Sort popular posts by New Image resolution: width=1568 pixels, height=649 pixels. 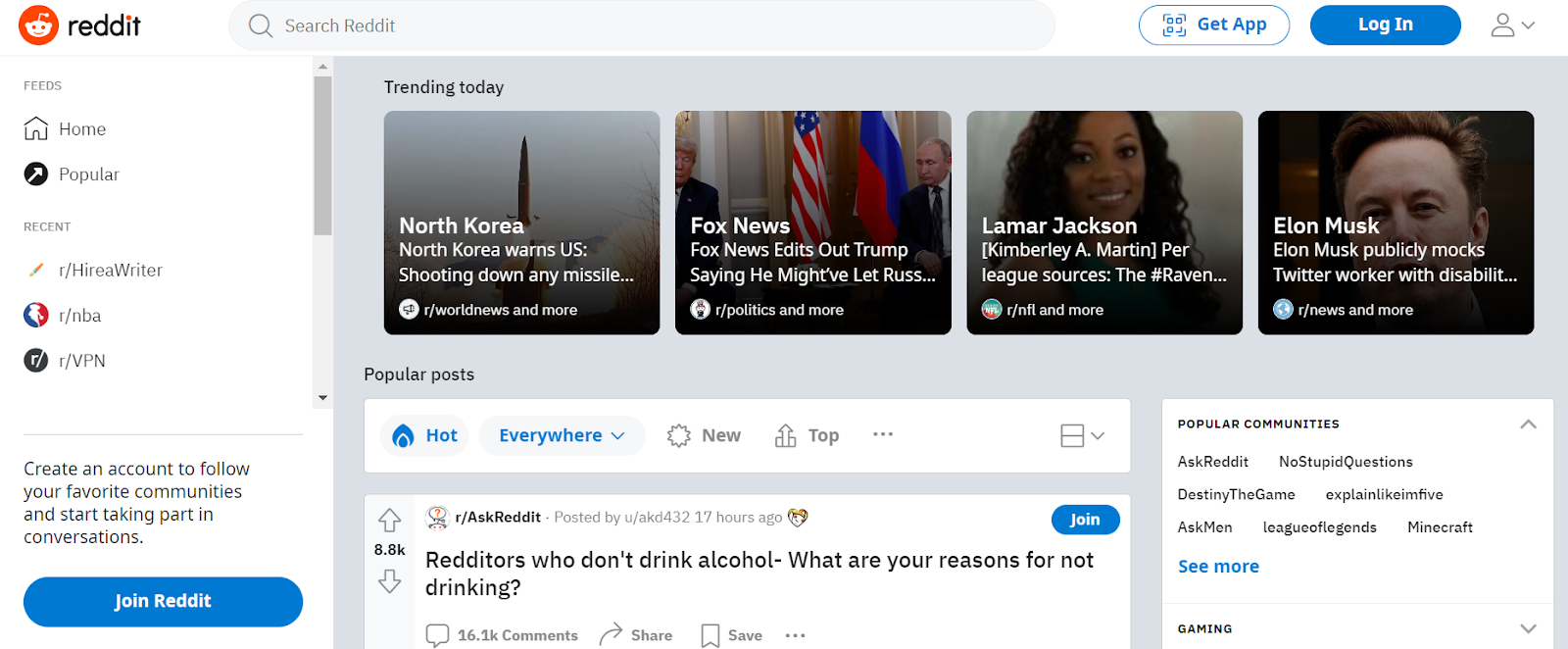pos(704,436)
